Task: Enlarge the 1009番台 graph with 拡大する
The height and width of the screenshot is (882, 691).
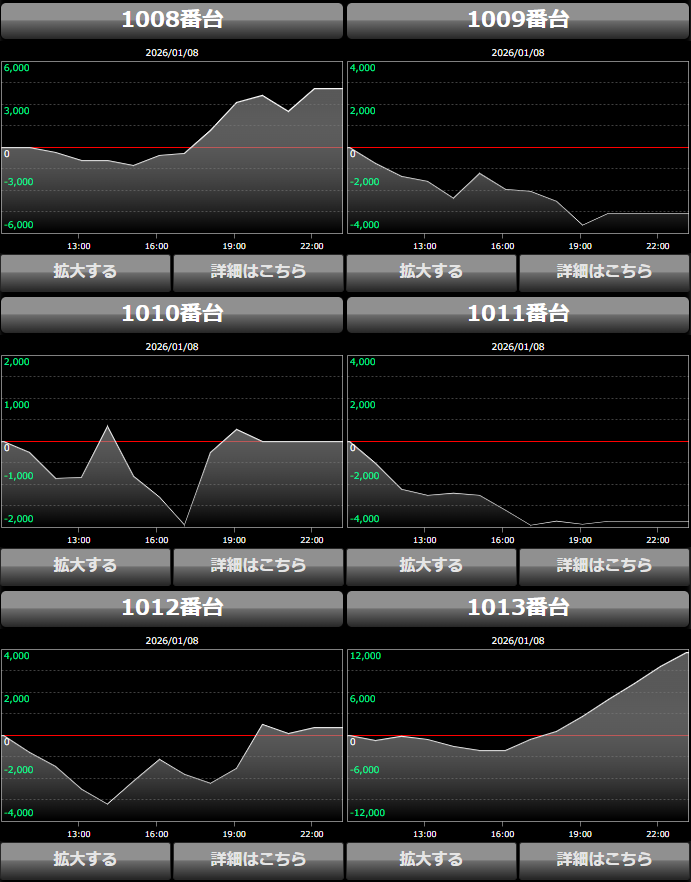Action: click(x=431, y=271)
